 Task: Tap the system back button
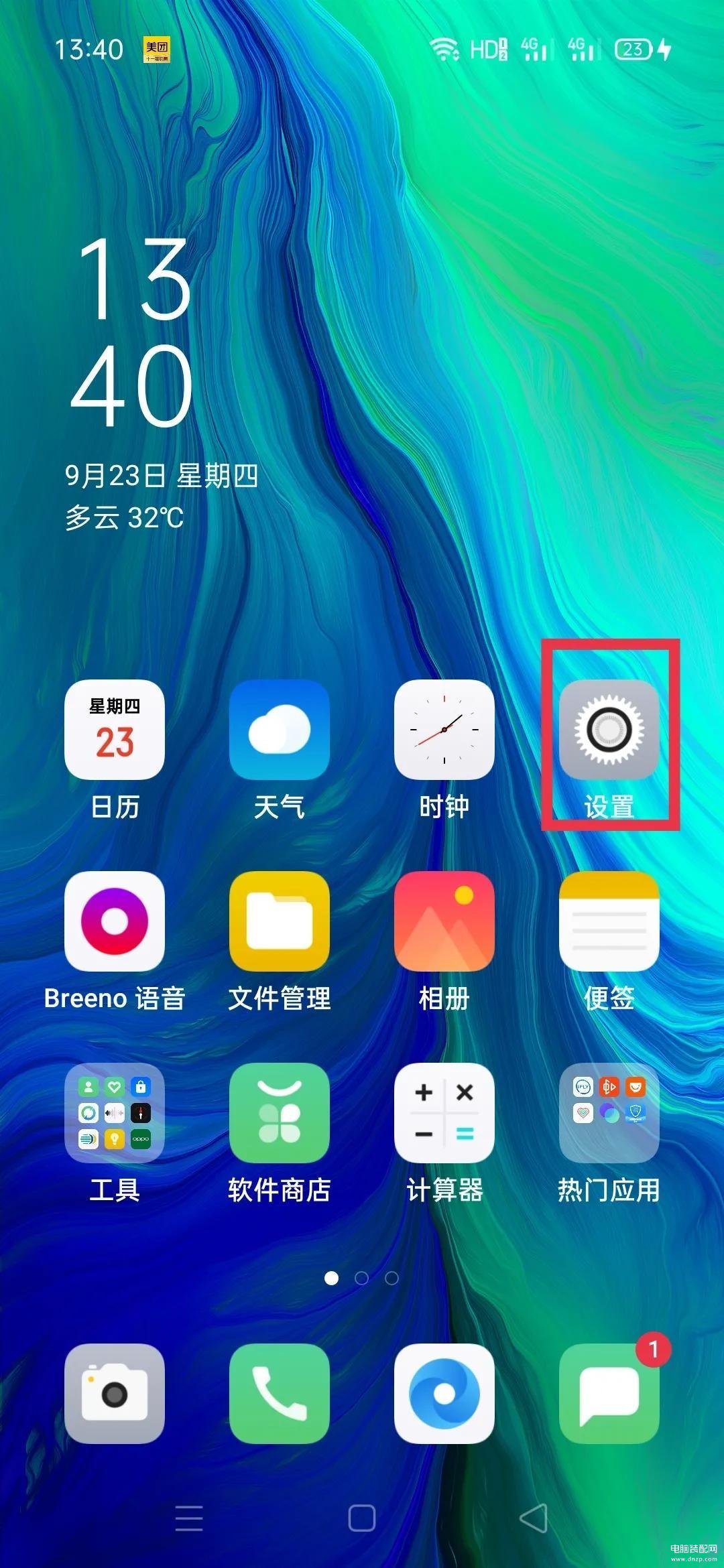pos(534,1518)
